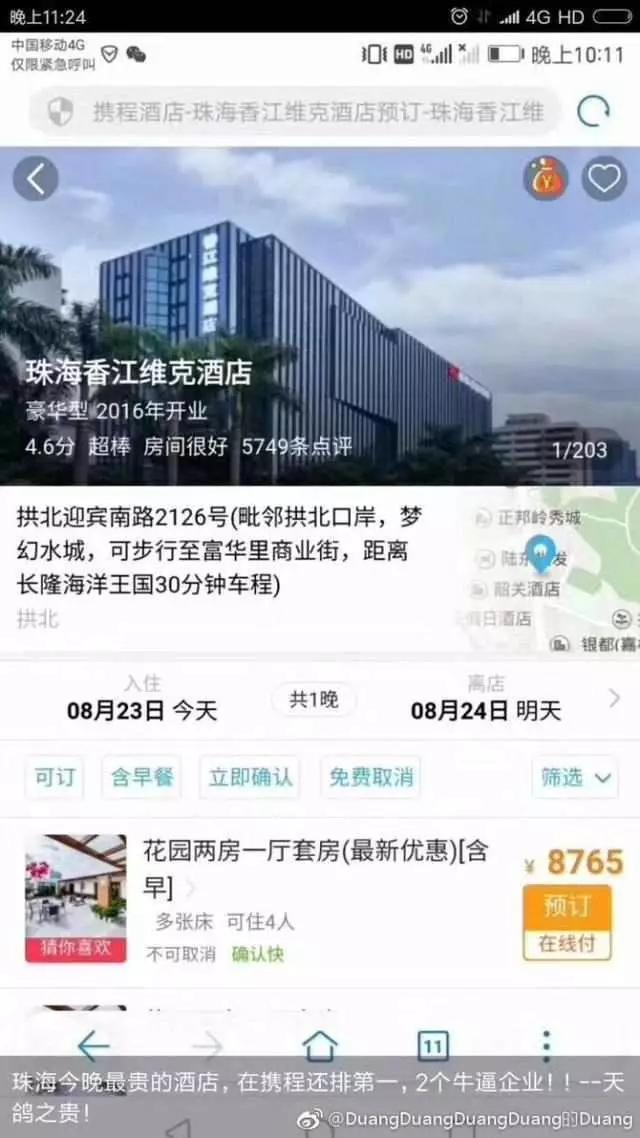Select the 可订 filter chip

(x=54, y=777)
